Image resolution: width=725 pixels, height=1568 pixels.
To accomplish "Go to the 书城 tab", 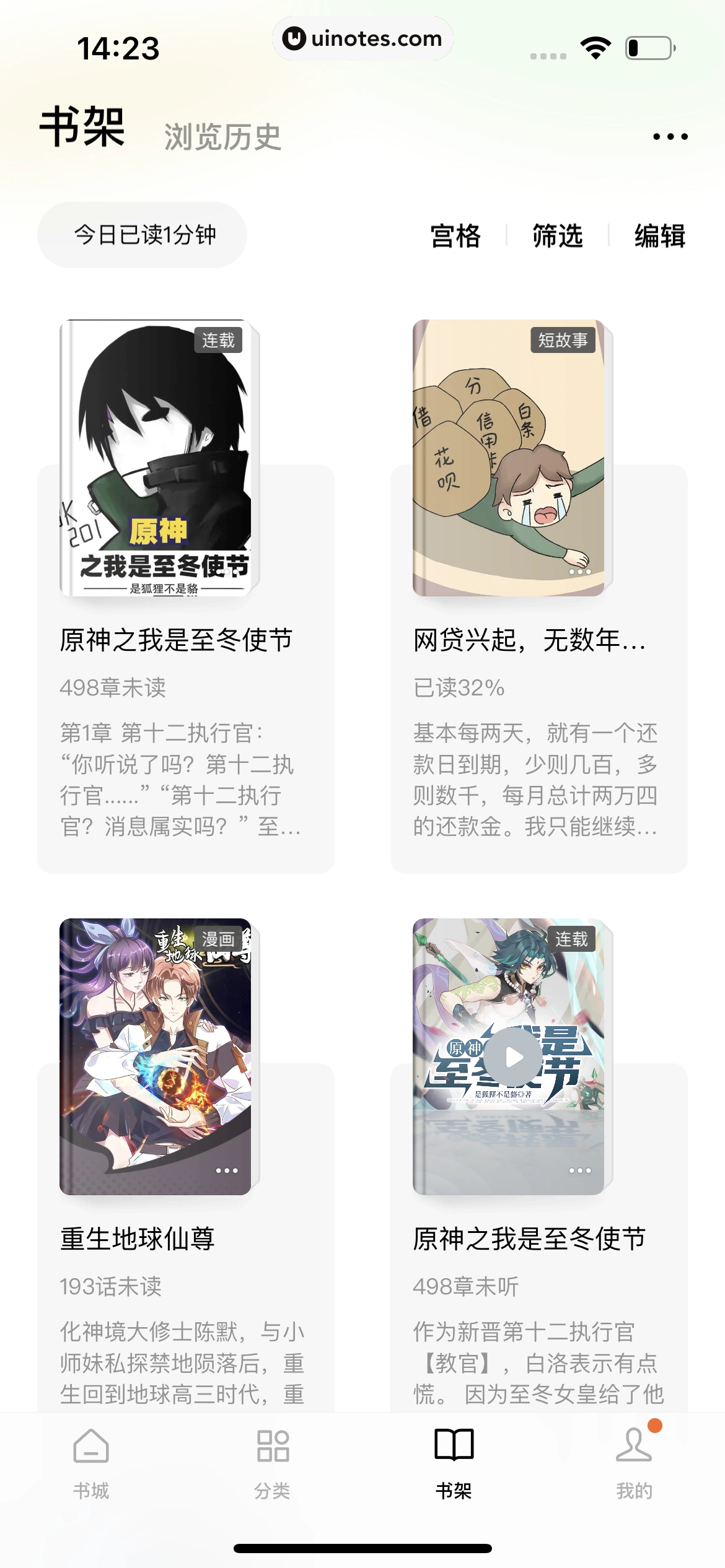I will (x=91, y=1464).
